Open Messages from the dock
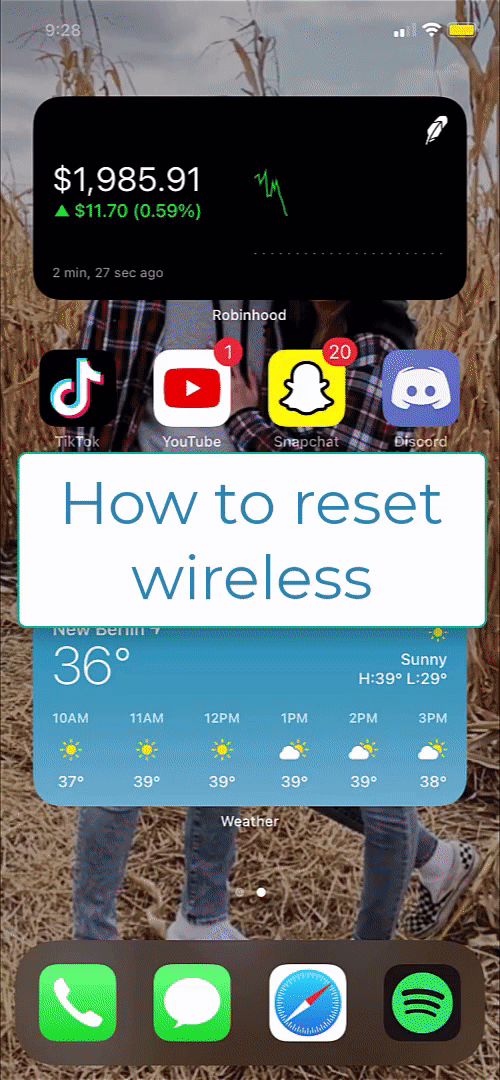 pyautogui.click(x=192, y=1002)
